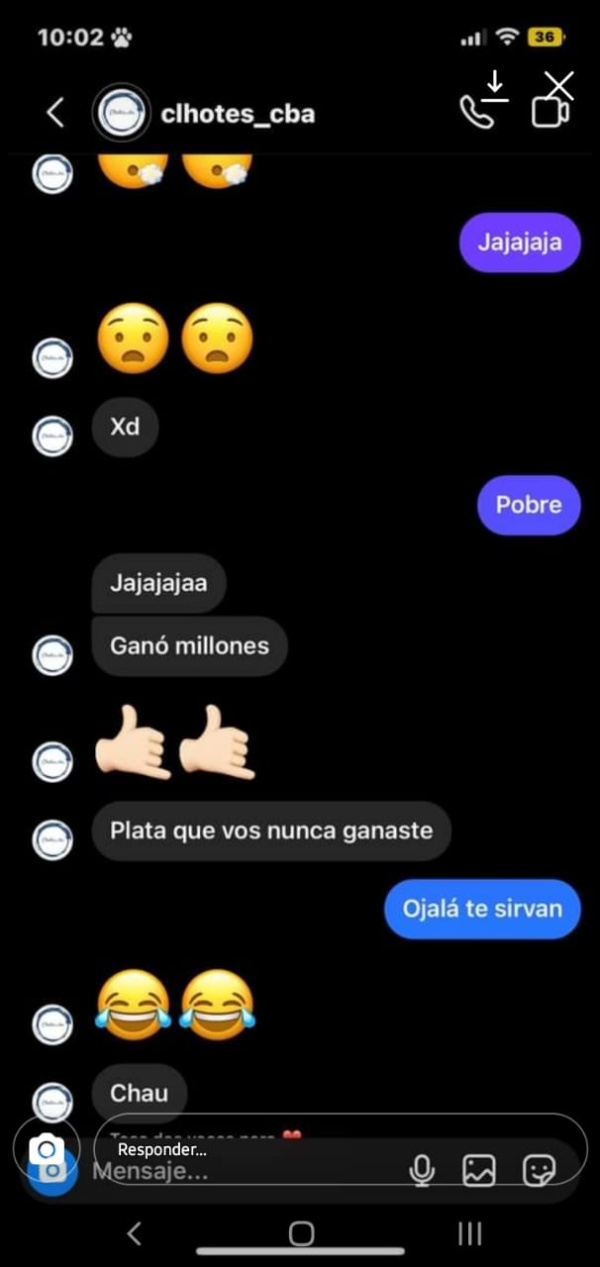Tap the system home button

(301, 1234)
